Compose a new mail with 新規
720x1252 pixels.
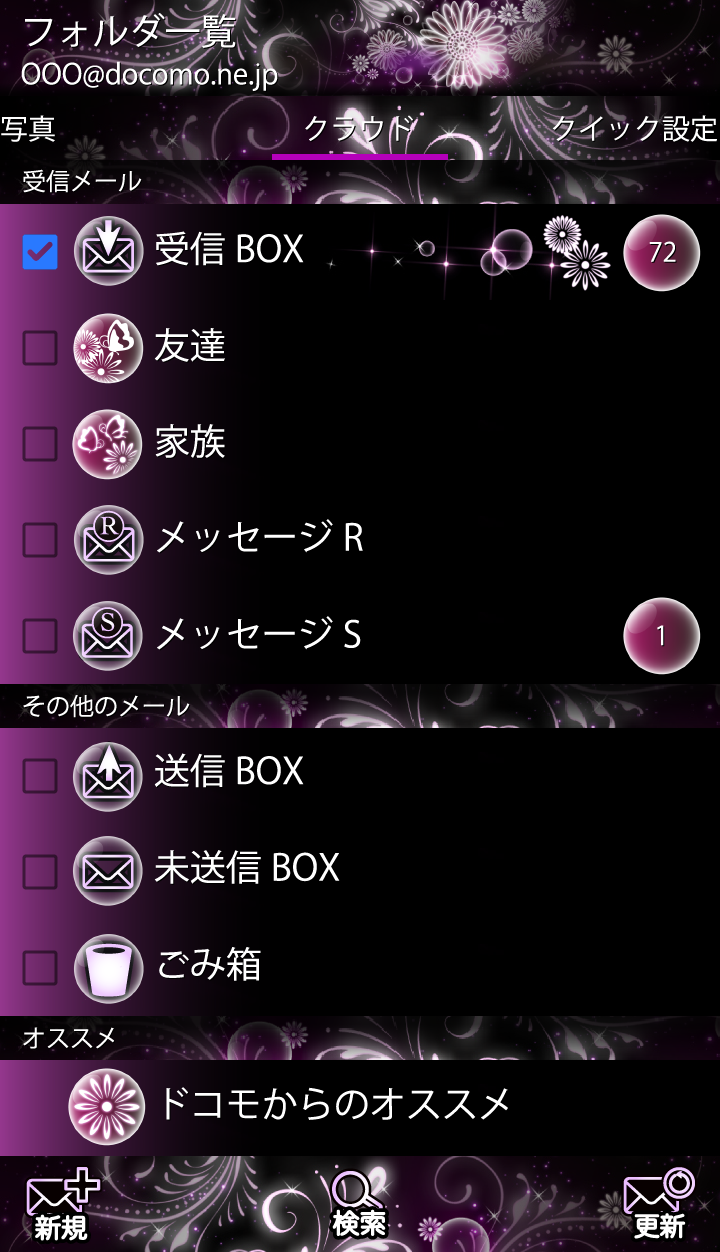pyautogui.click(x=62, y=1204)
